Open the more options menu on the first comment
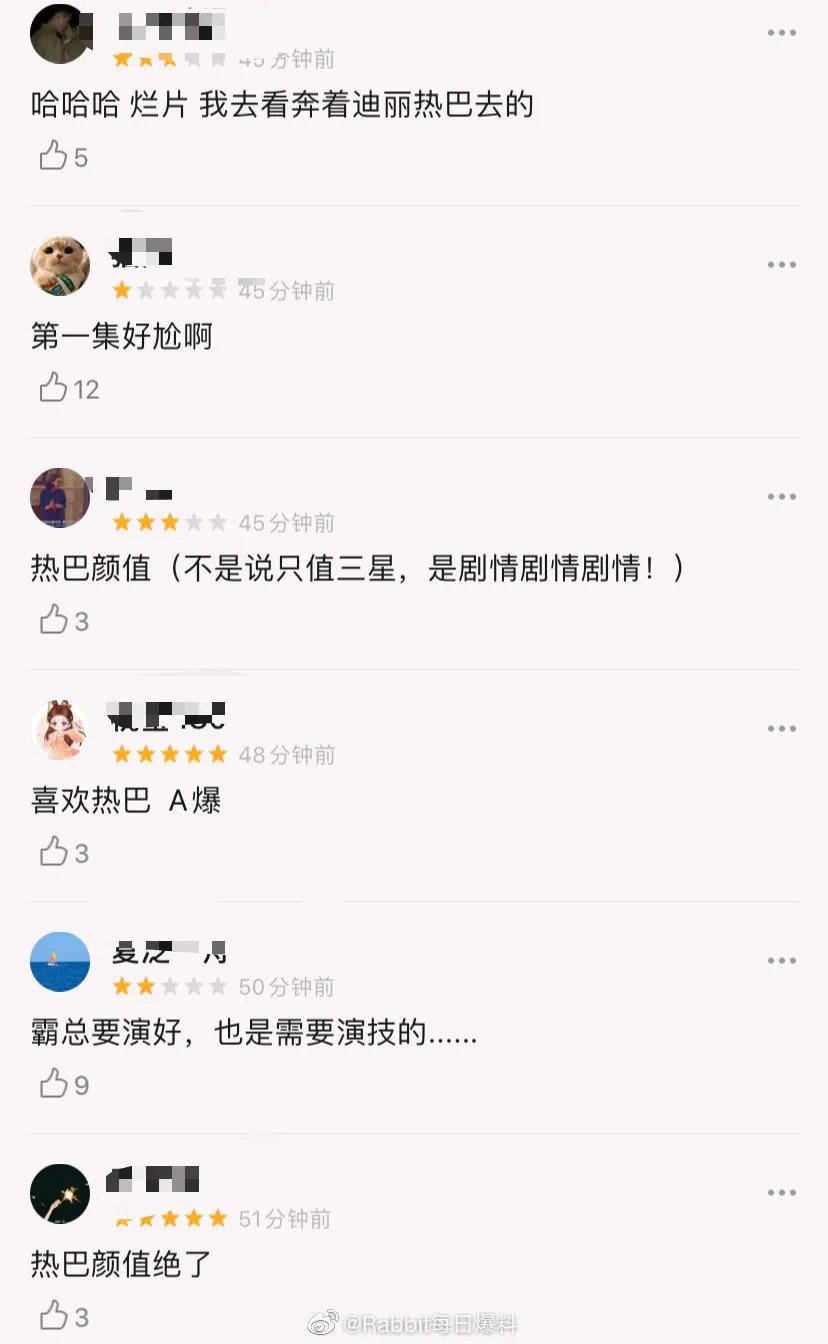828x1344 pixels. tap(780, 32)
